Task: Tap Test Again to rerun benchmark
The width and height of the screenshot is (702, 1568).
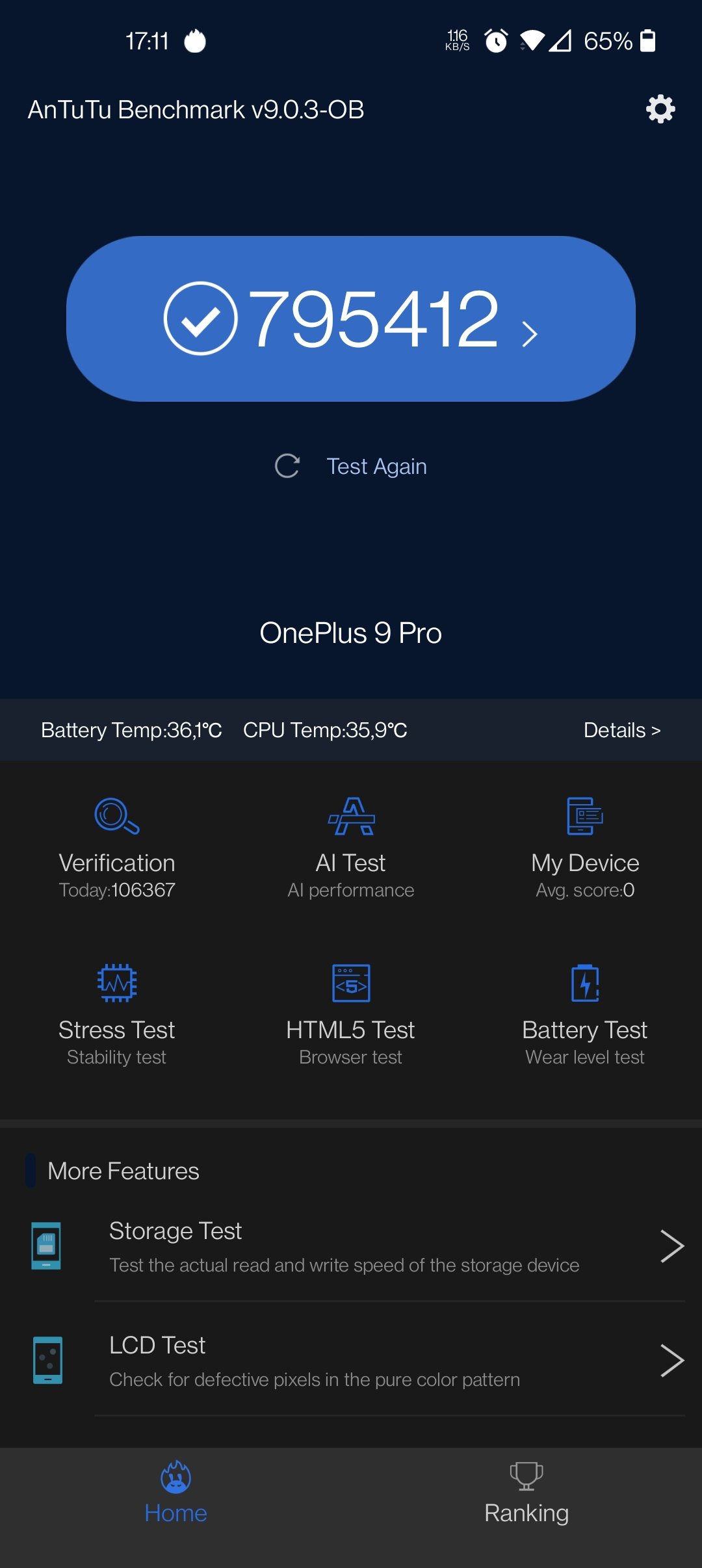Action: tap(351, 466)
